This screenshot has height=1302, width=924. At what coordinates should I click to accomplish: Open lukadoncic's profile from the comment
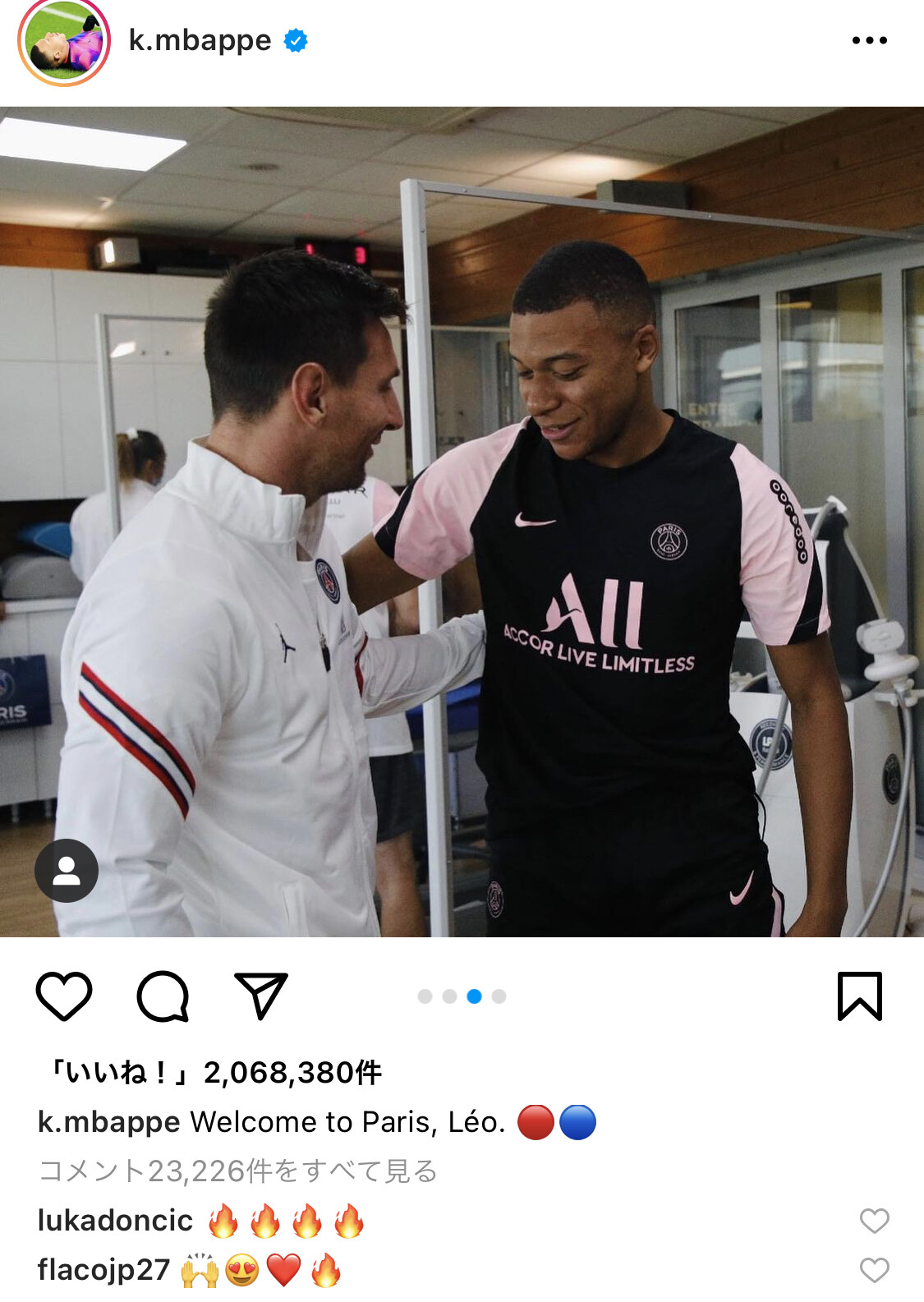[x=115, y=1221]
